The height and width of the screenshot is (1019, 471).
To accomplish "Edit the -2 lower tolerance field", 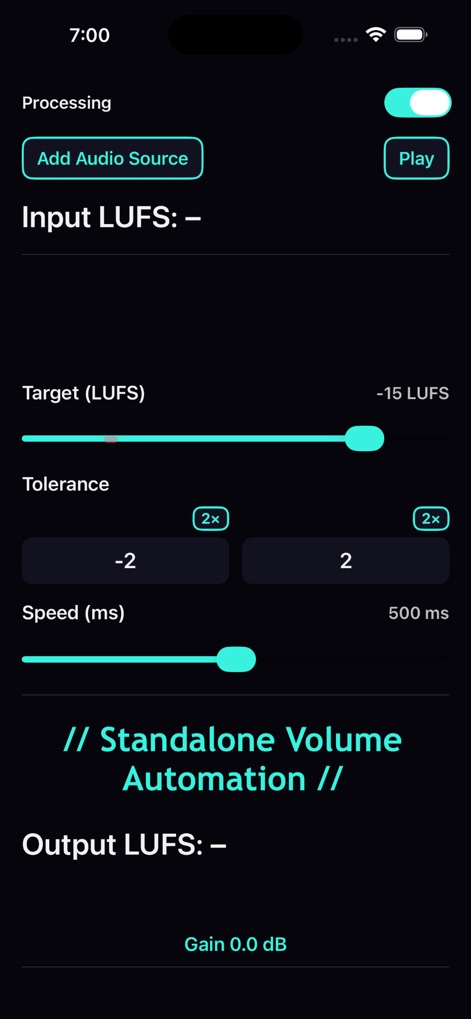I will click(125, 561).
